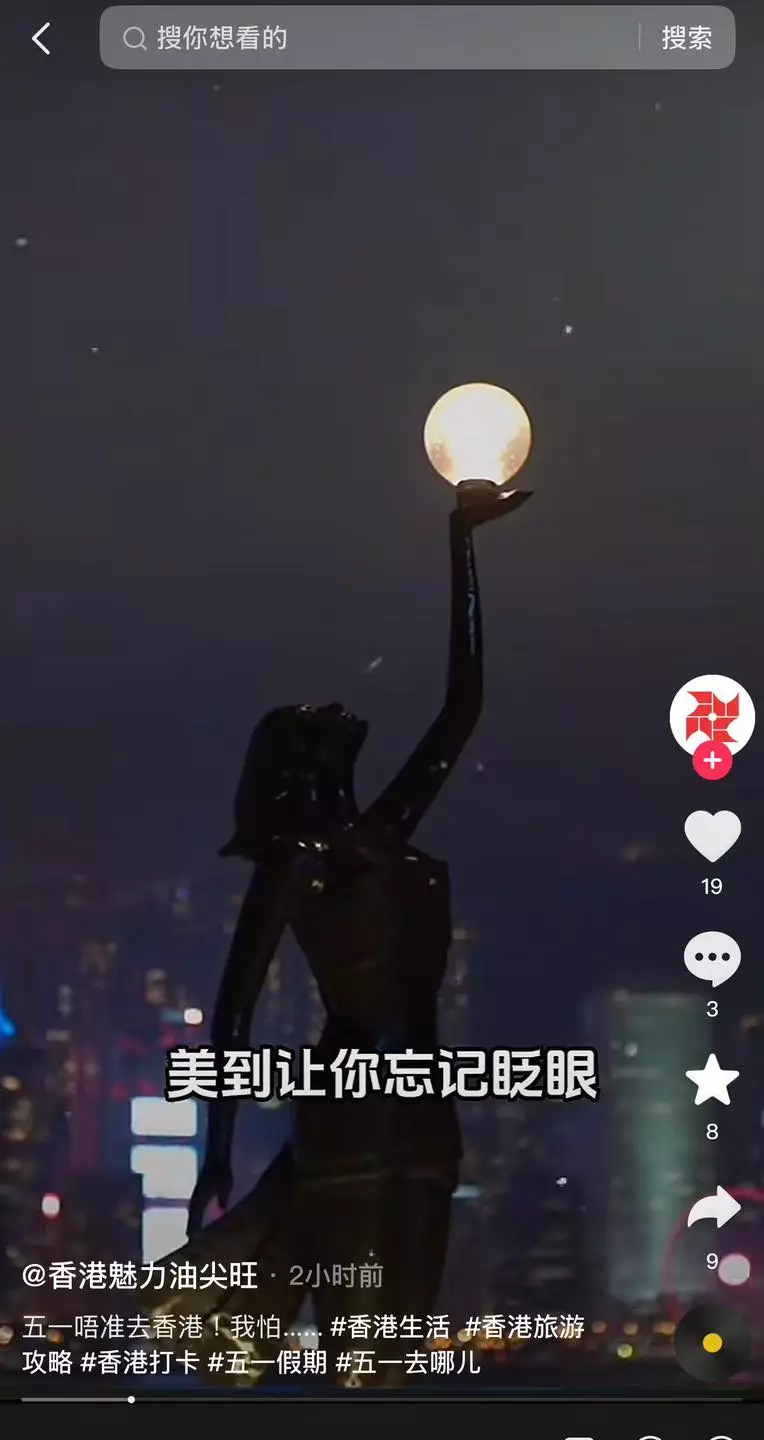The width and height of the screenshot is (764, 1440).
Task: Open the creator's profile avatar
Action: pos(712,717)
